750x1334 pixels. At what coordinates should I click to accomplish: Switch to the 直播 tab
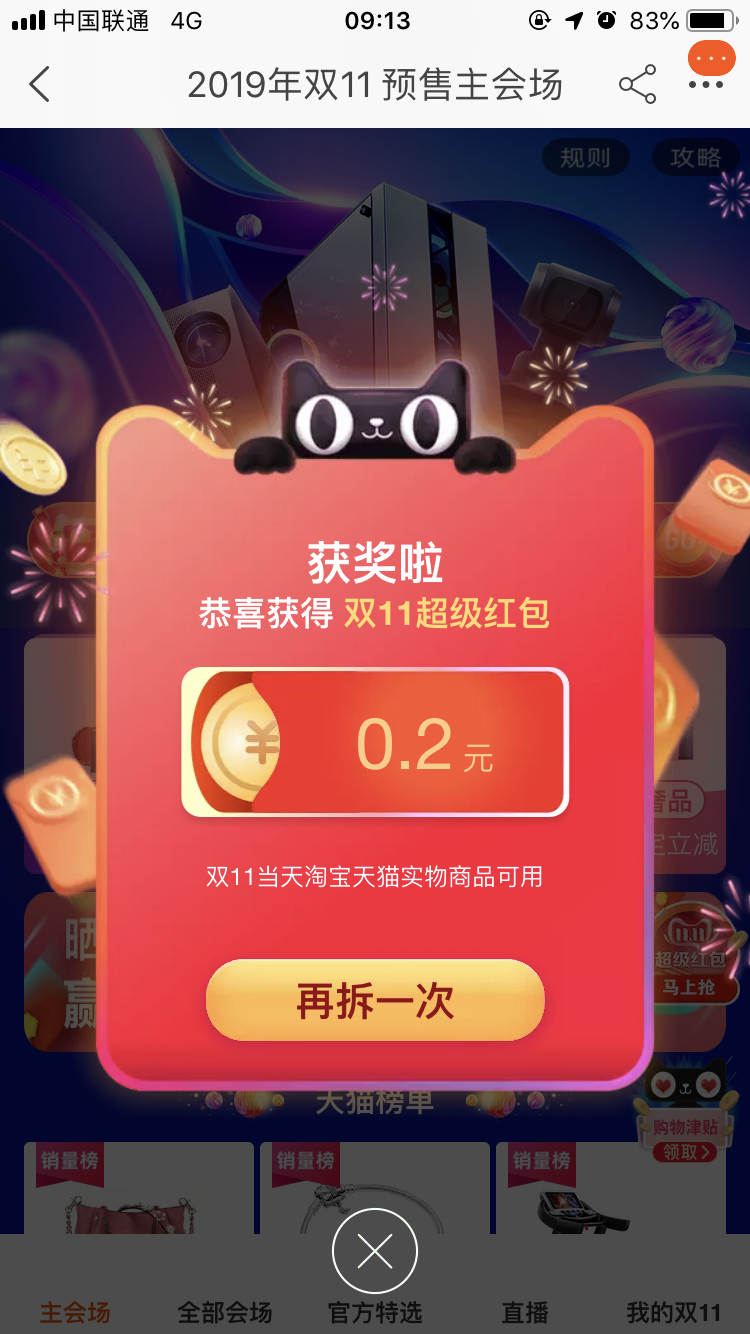point(525,1312)
